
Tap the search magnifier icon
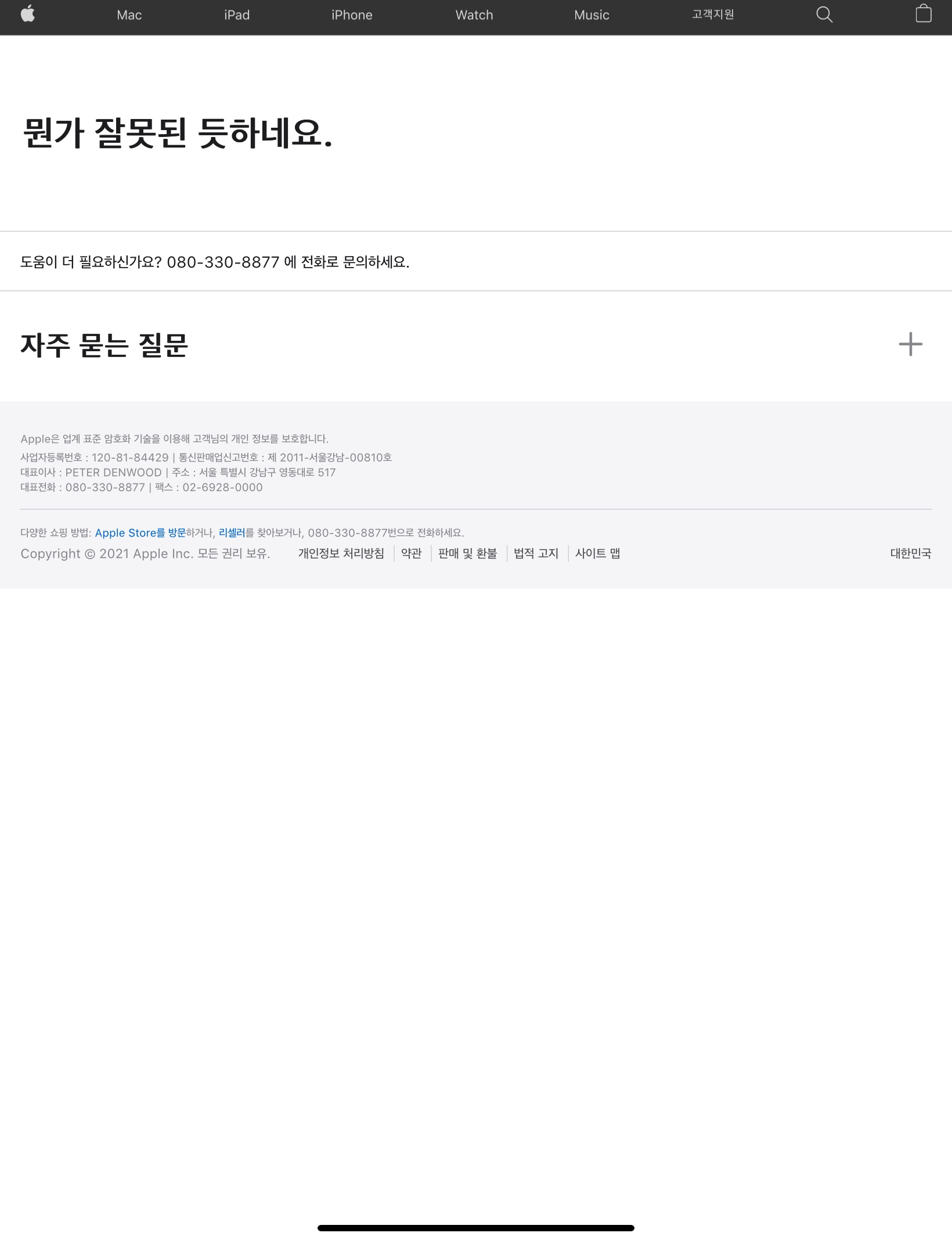coord(824,15)
